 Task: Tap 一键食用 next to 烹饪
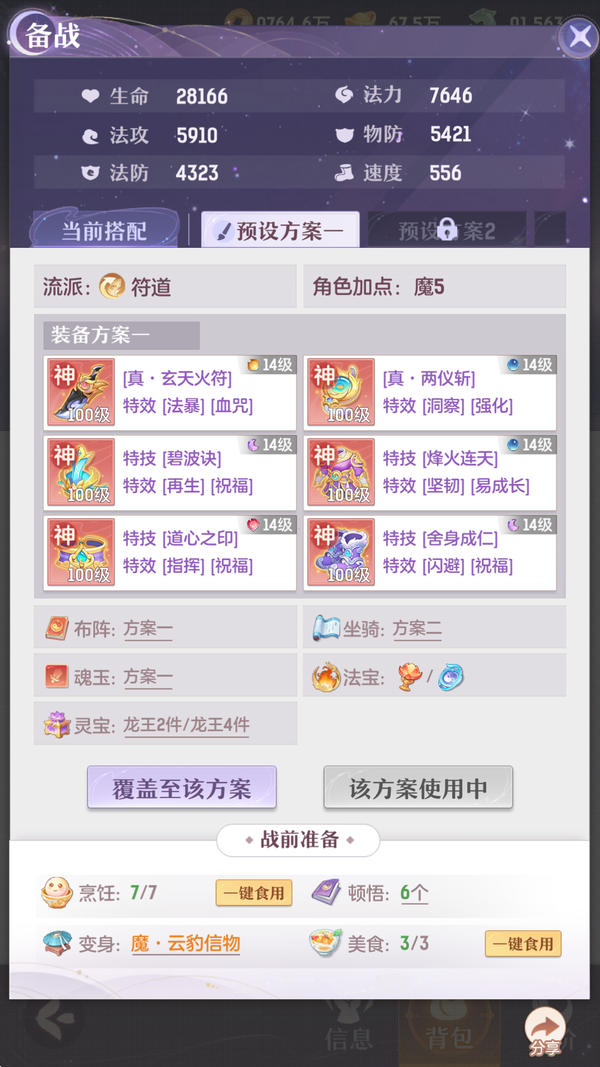click(x=254, y=893)
